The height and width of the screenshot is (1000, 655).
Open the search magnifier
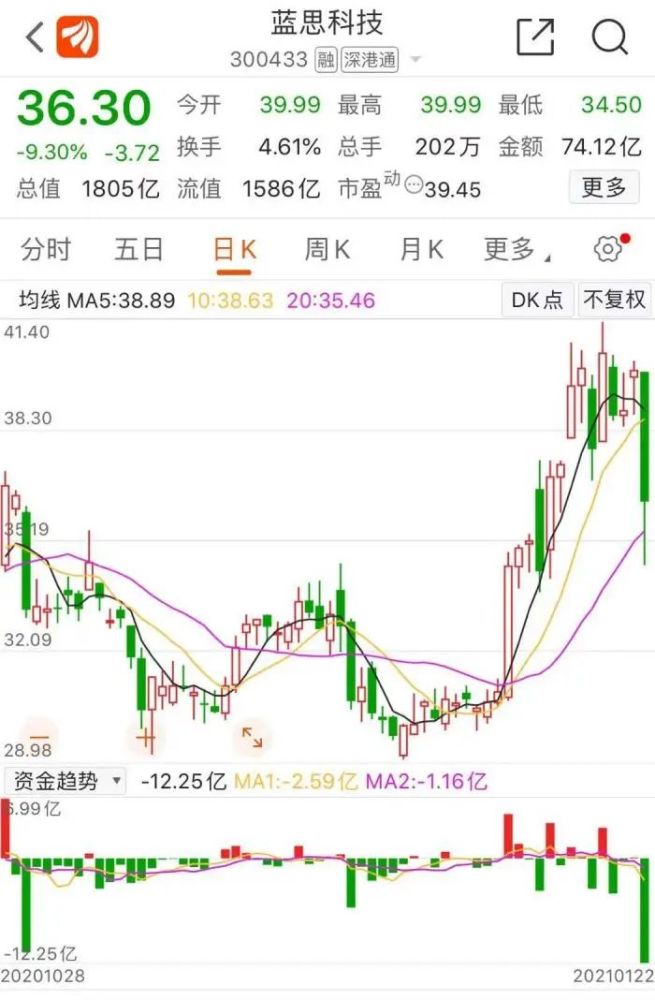[609, 38]
